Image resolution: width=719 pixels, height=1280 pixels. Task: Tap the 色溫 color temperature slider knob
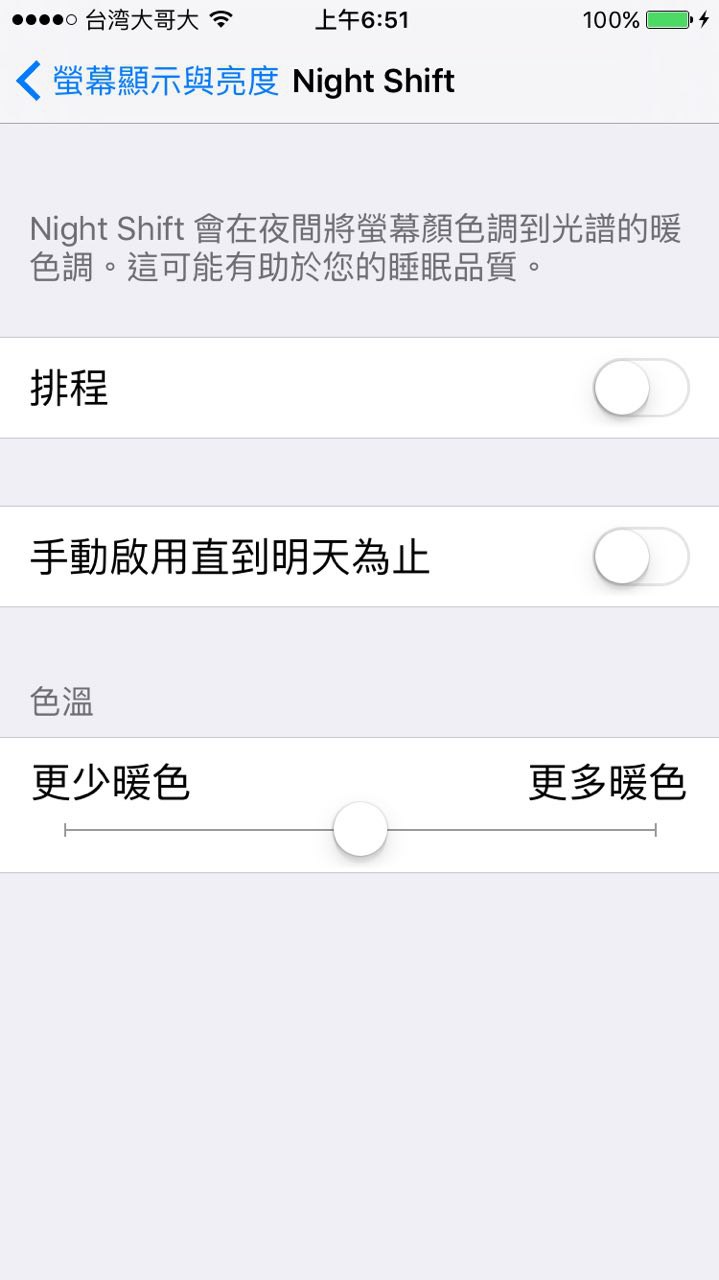tap(360, 829)
